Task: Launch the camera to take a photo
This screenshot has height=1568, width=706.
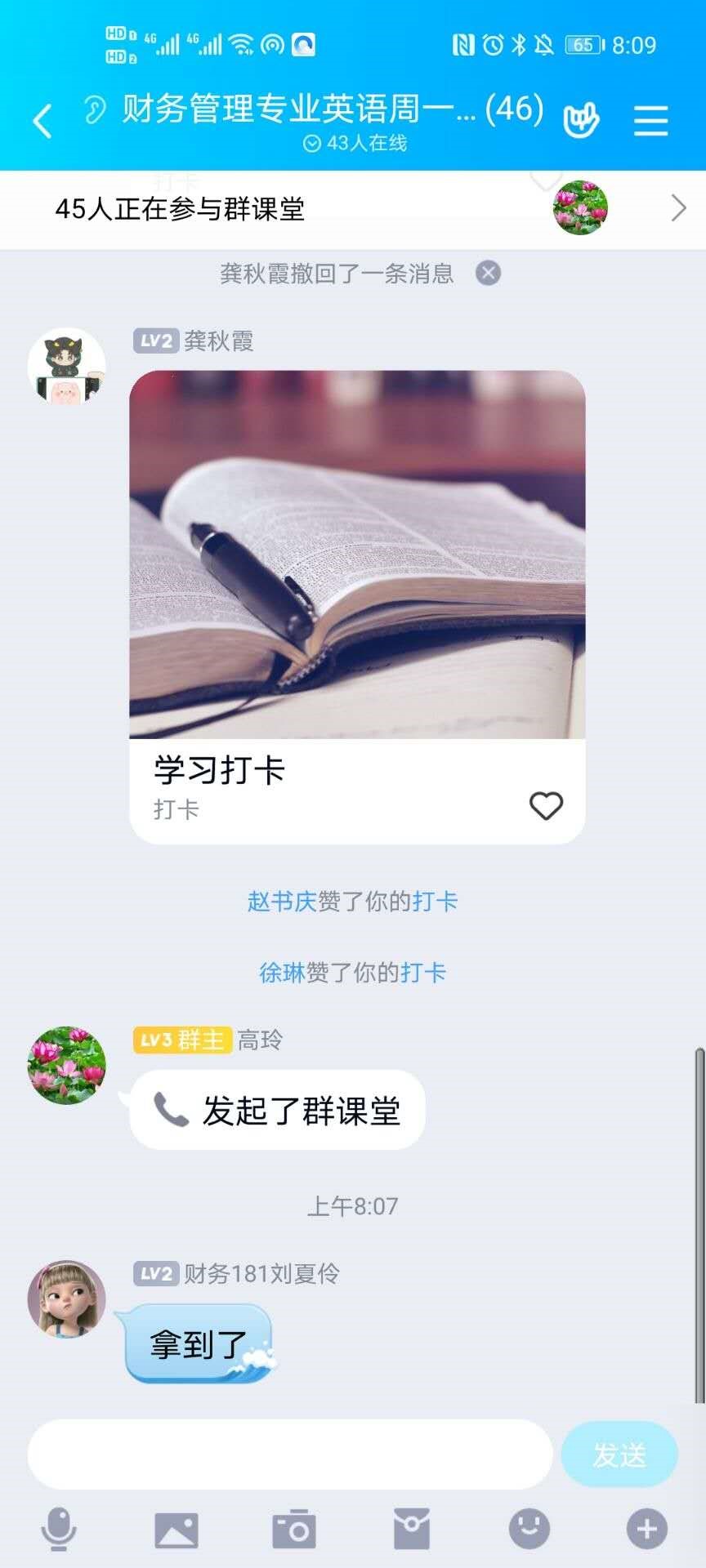Action: [x=294, y=1529]
